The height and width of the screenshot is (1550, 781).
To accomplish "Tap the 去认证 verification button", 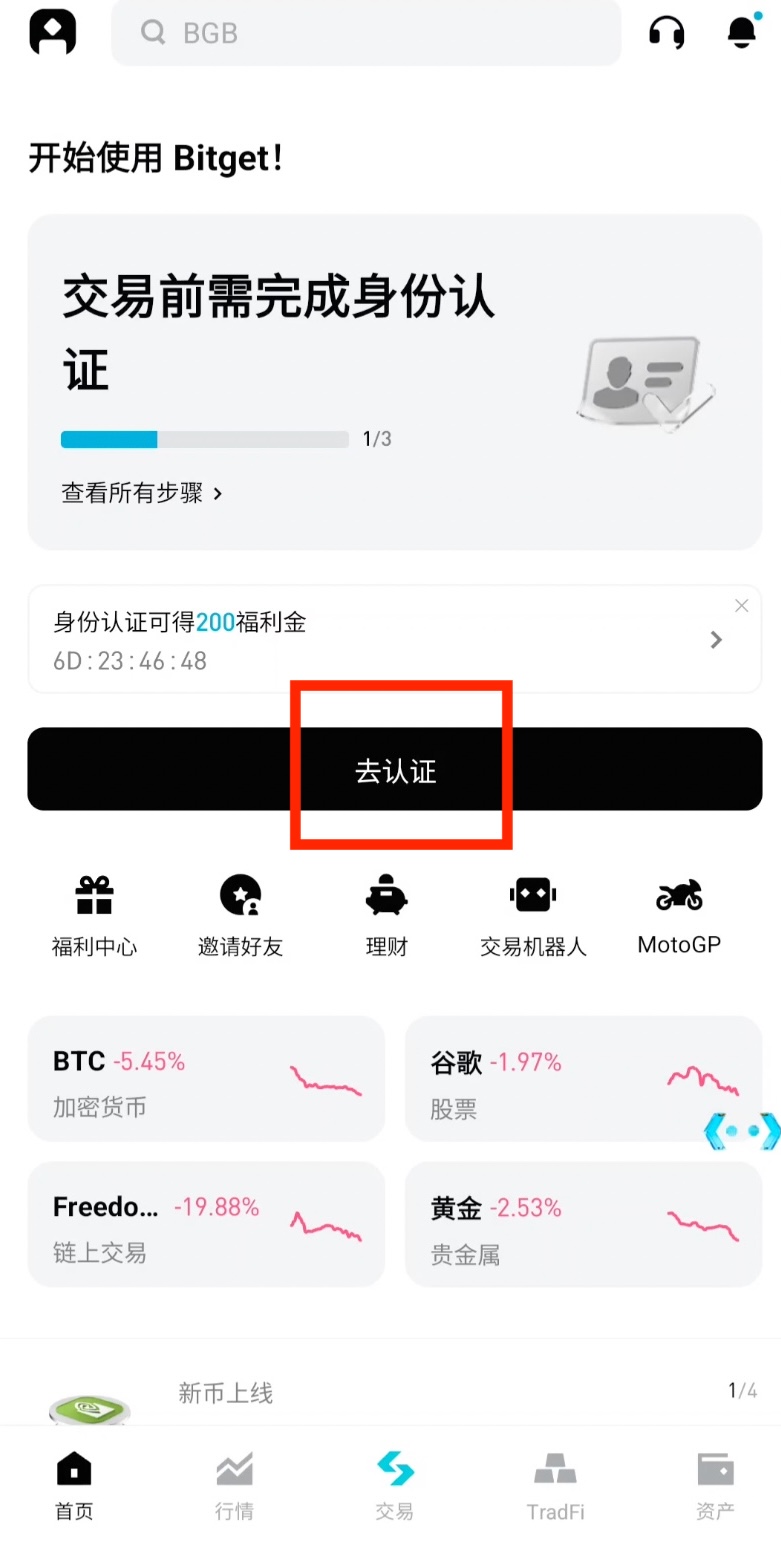I will tap(395, 768).
